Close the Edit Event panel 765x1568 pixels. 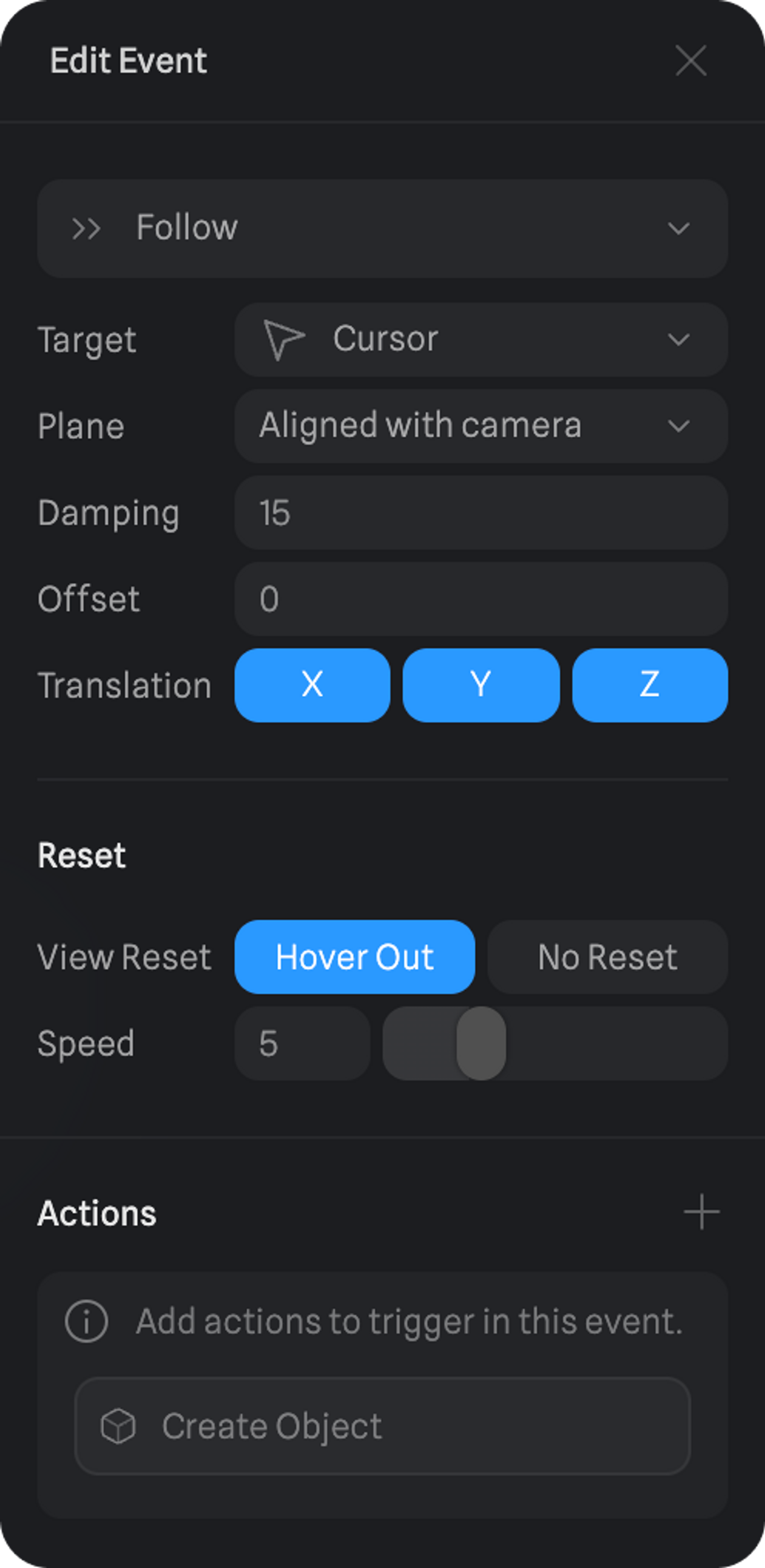pyautogui.click(x=691, y=61)
